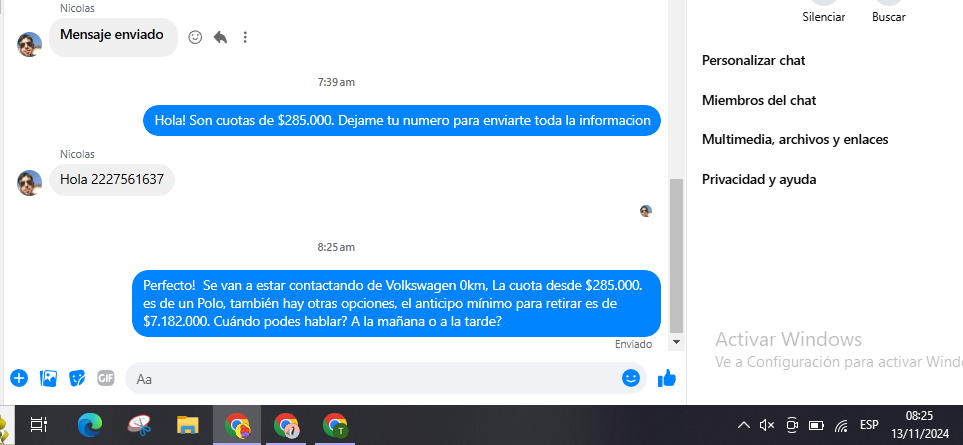Open Multimedia, archivos y enlaces
The width and height of the screenshot is (963, 445).
click(795, 140)
